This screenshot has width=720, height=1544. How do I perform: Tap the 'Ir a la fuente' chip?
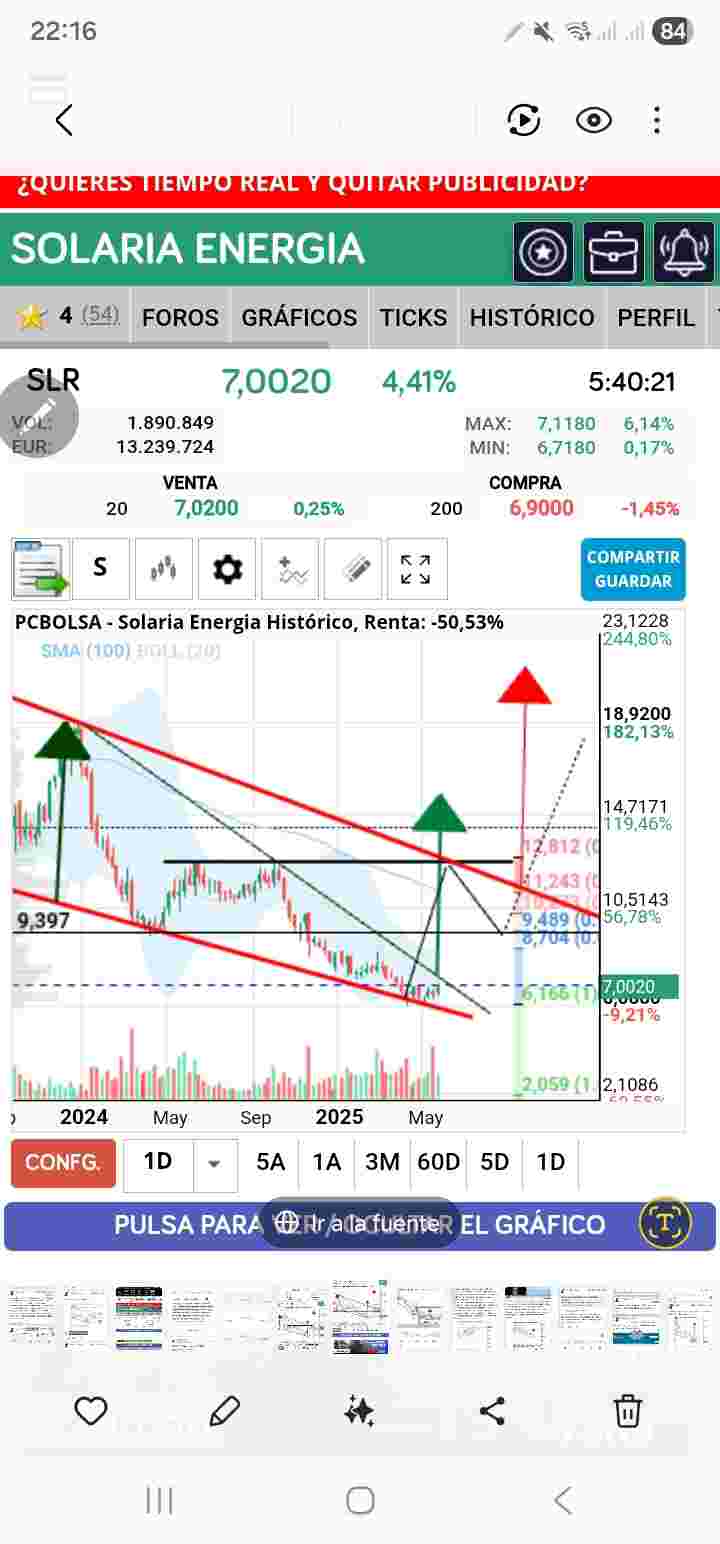359,1222
